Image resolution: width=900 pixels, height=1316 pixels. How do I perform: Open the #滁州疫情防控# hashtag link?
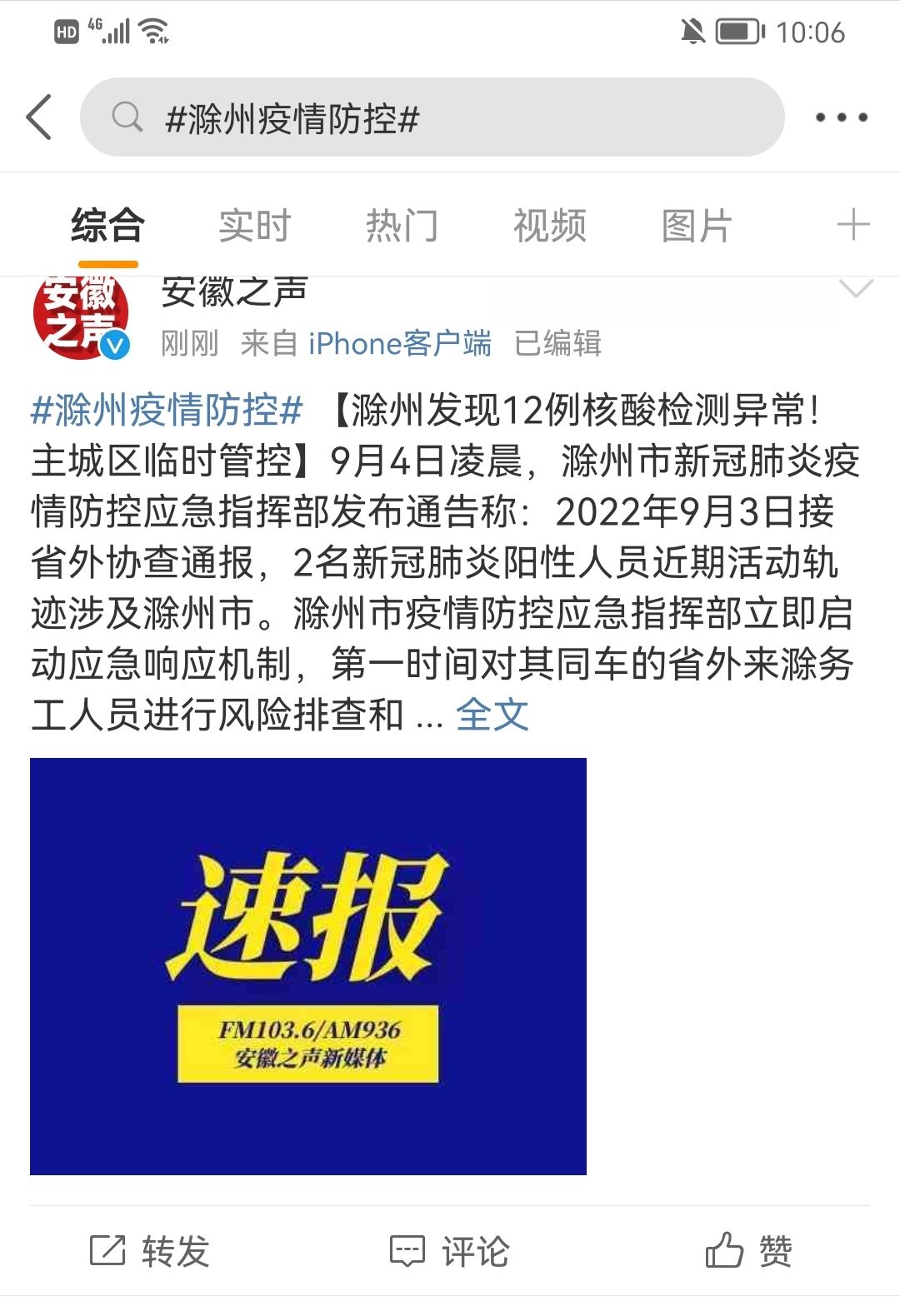[166, 411]
